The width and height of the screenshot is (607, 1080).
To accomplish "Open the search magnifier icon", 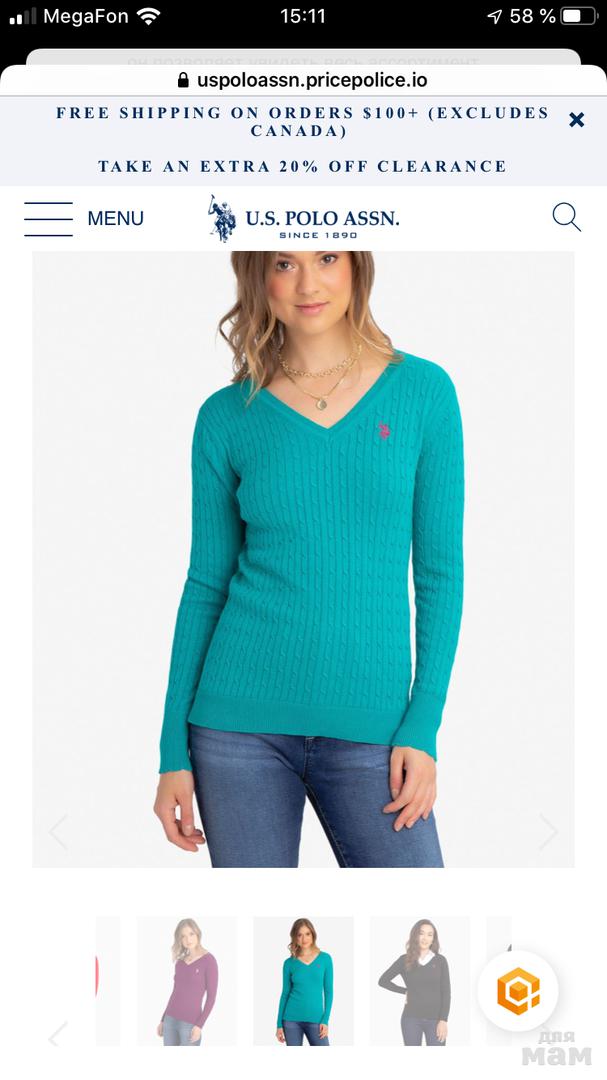I will pos(566,217).
